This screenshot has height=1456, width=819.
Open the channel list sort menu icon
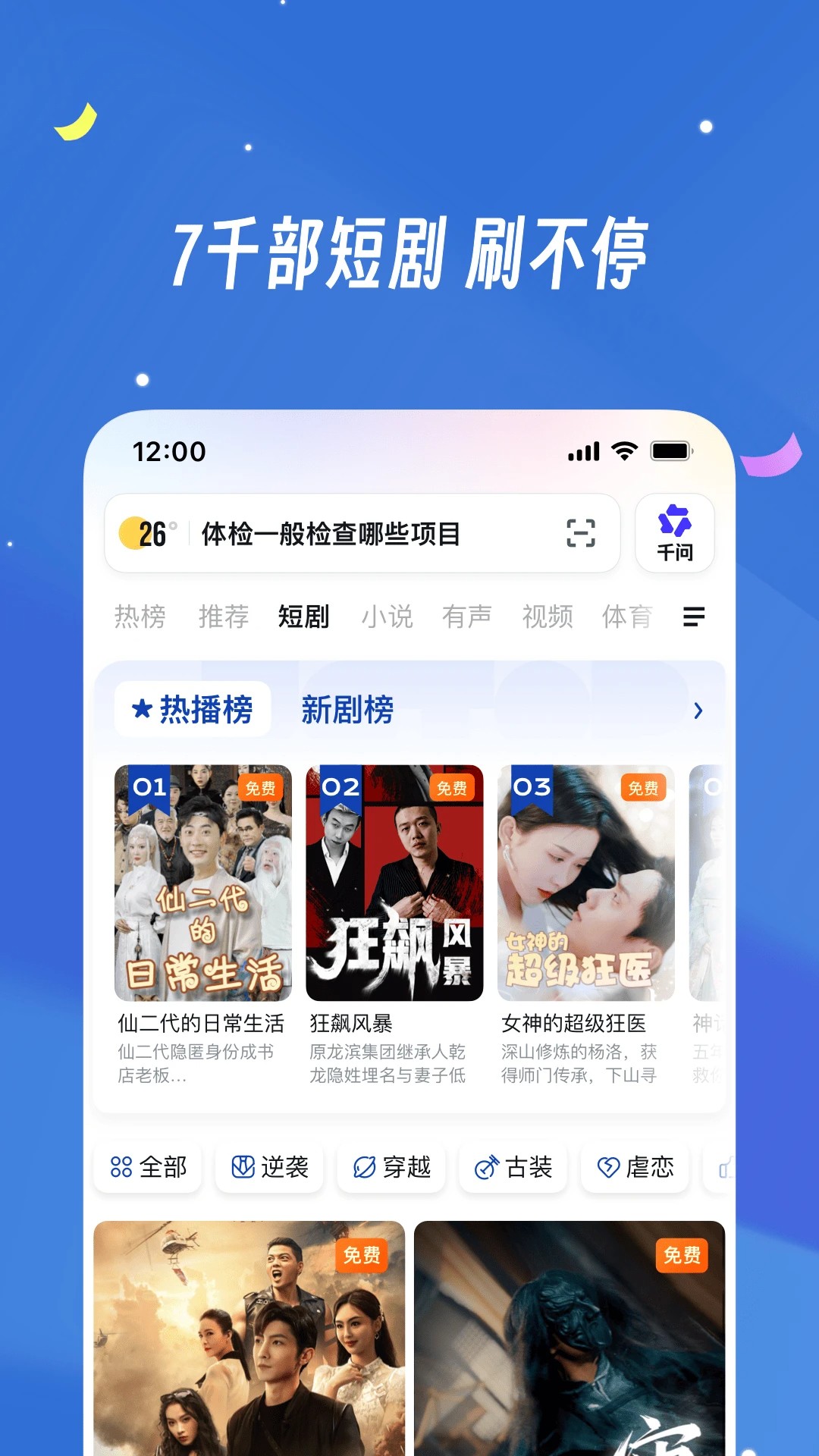692,617
